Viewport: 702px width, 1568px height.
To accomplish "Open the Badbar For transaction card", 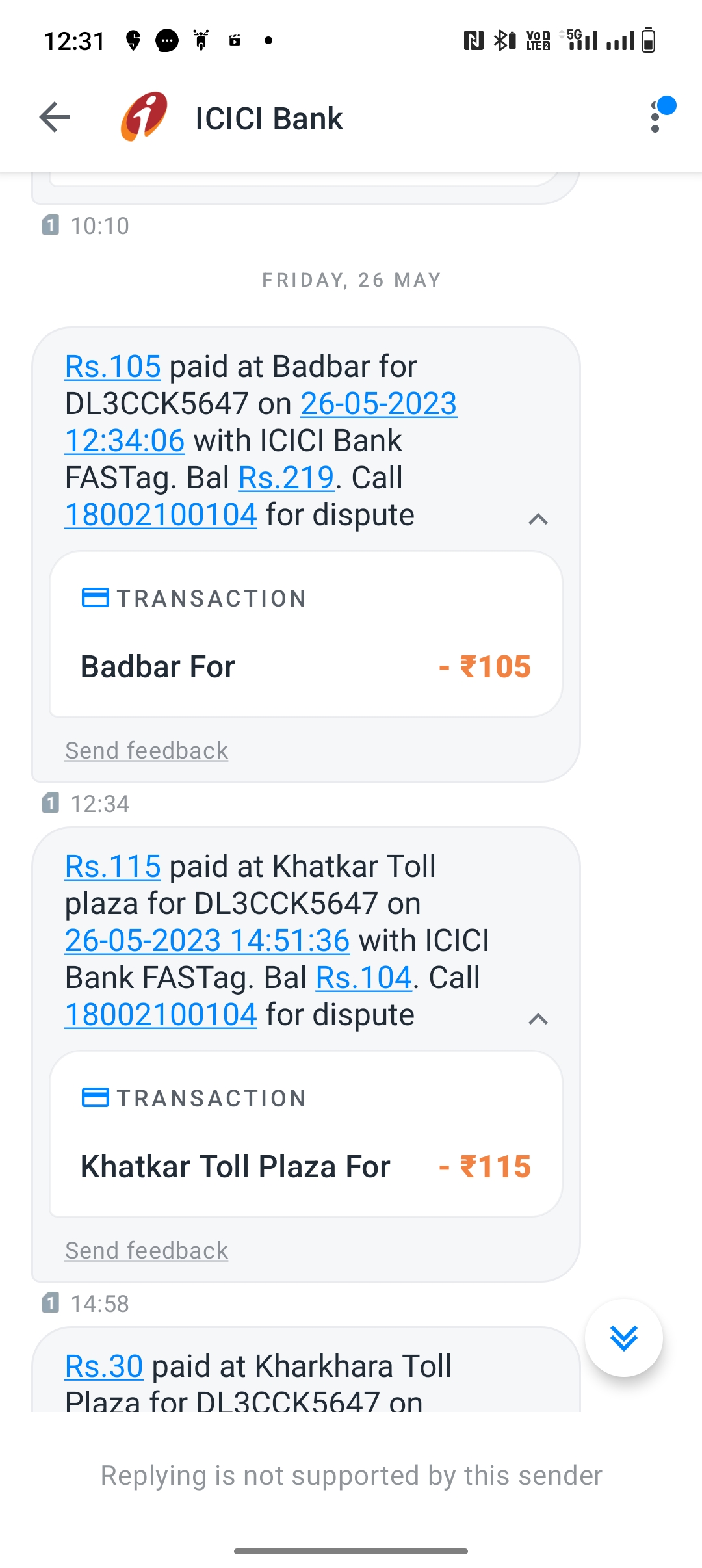I will (x=306, y=634).
